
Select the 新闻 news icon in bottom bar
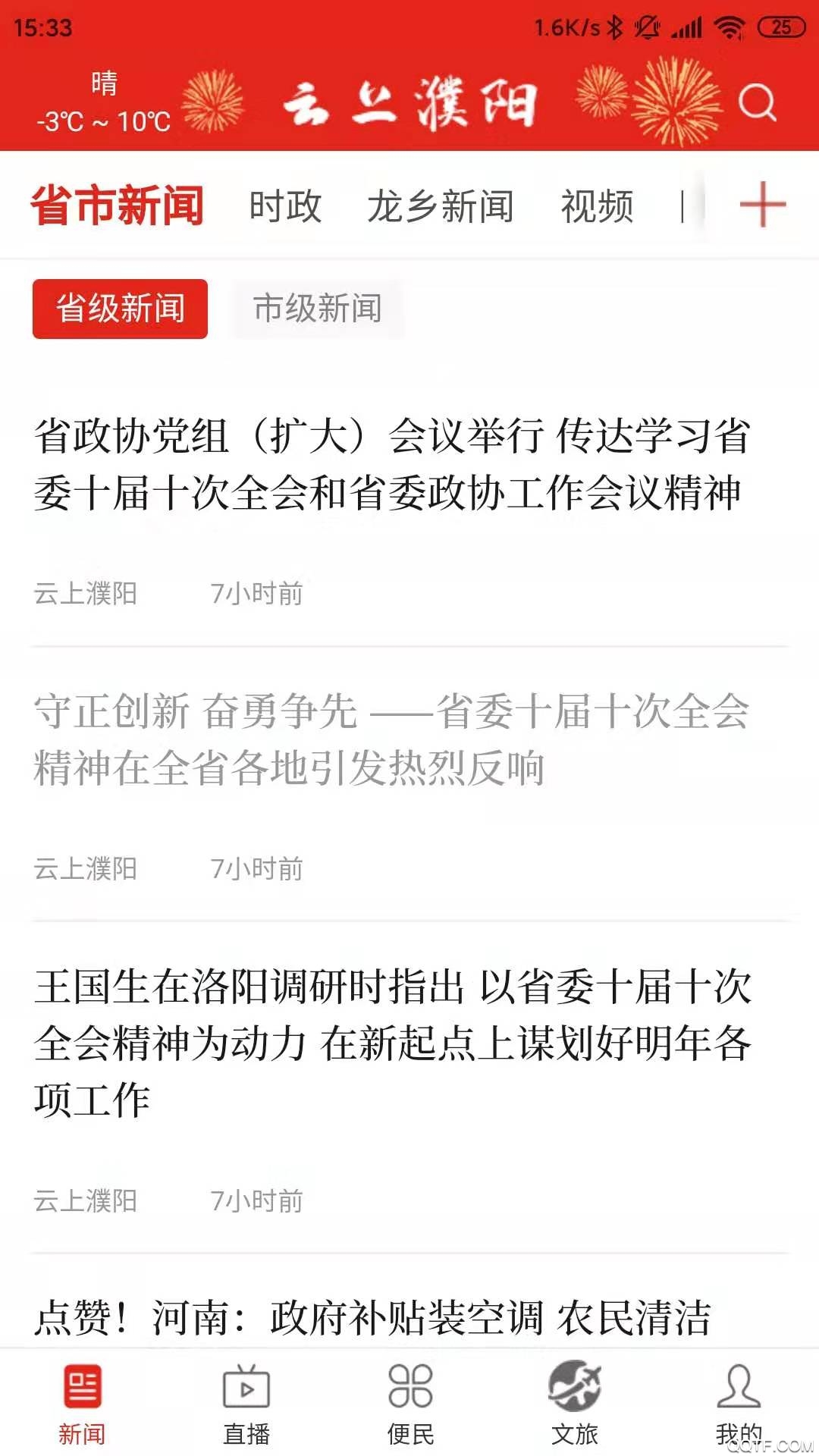(x=81, y=1399)
